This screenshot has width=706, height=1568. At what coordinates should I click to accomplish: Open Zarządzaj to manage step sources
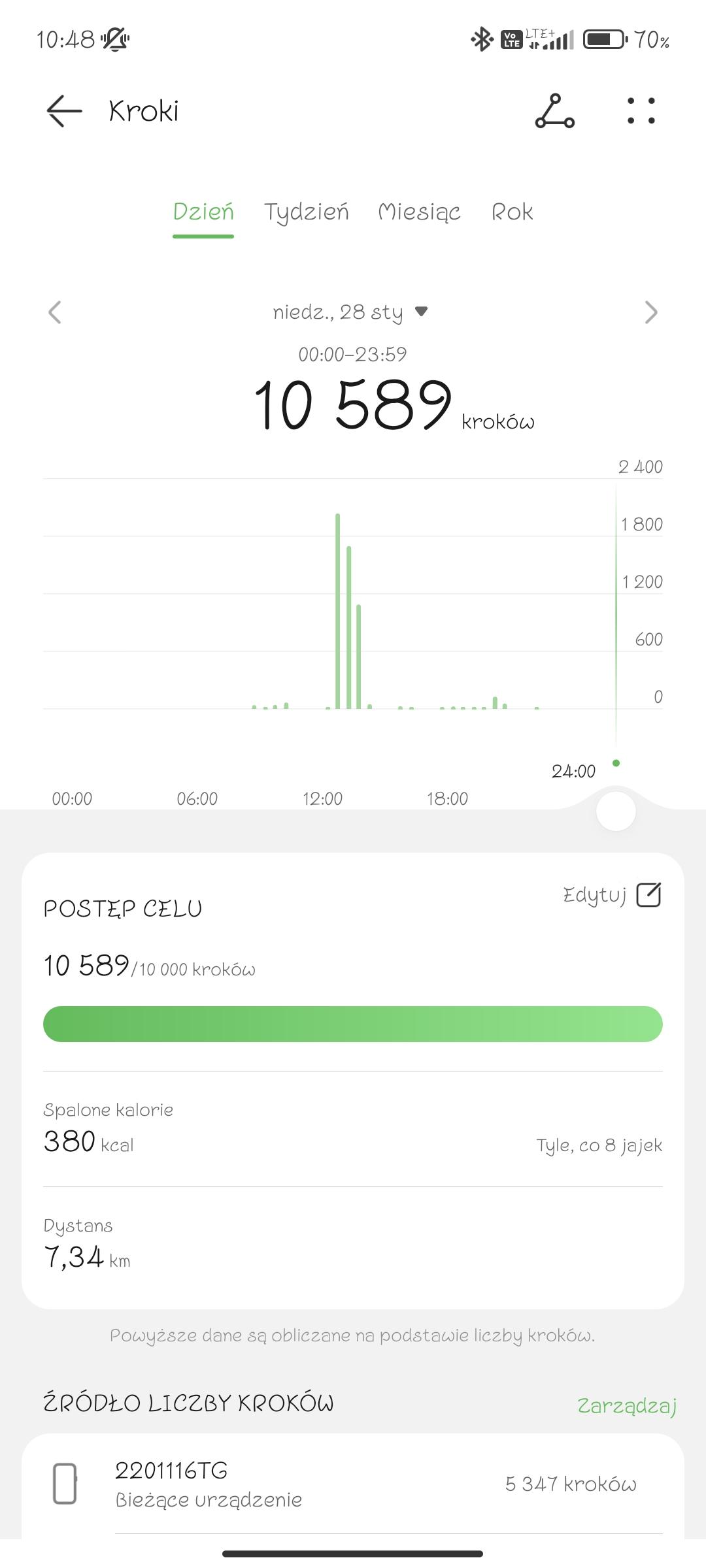pos(626,1405)
